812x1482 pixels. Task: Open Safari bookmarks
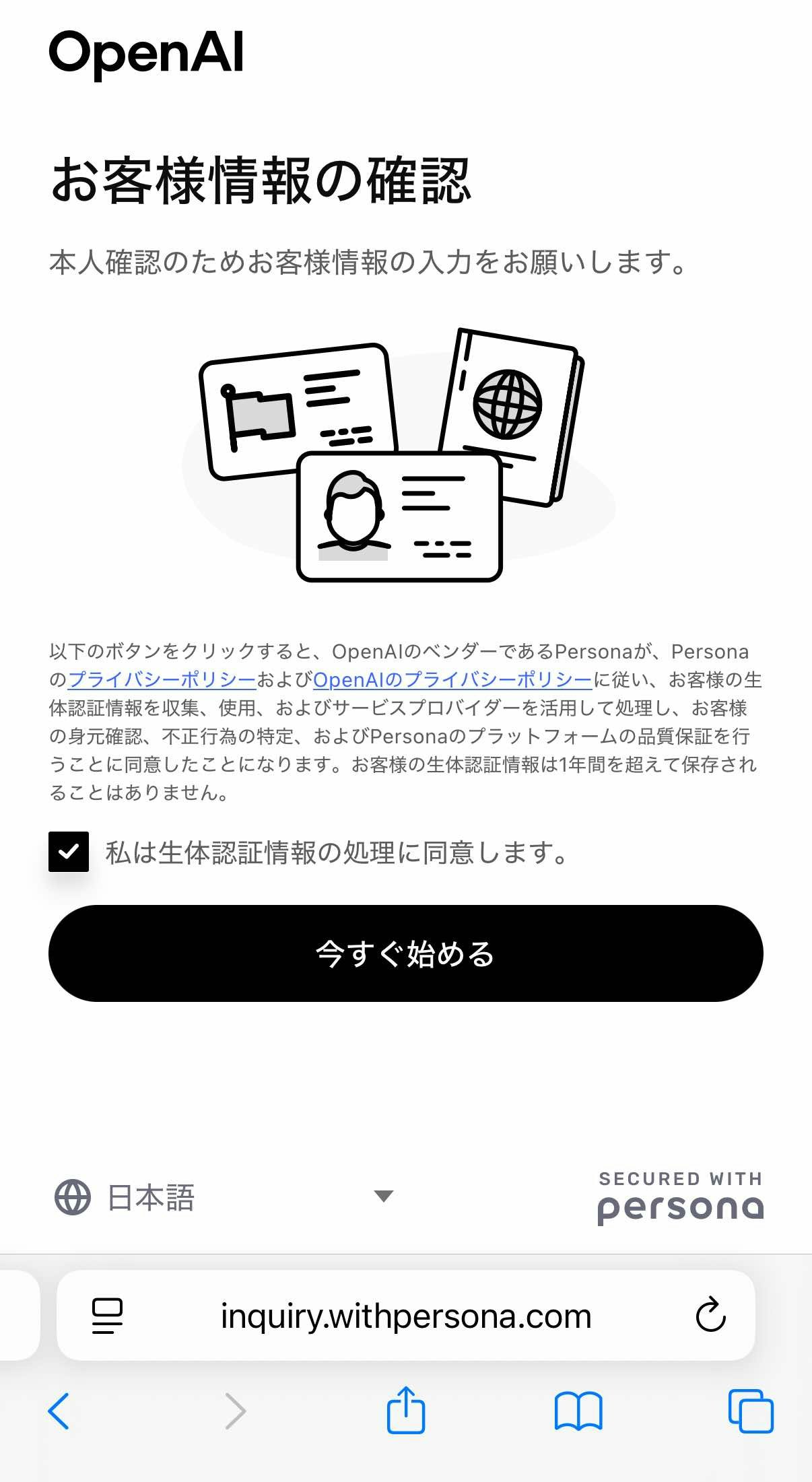[x=578, y=1411]
